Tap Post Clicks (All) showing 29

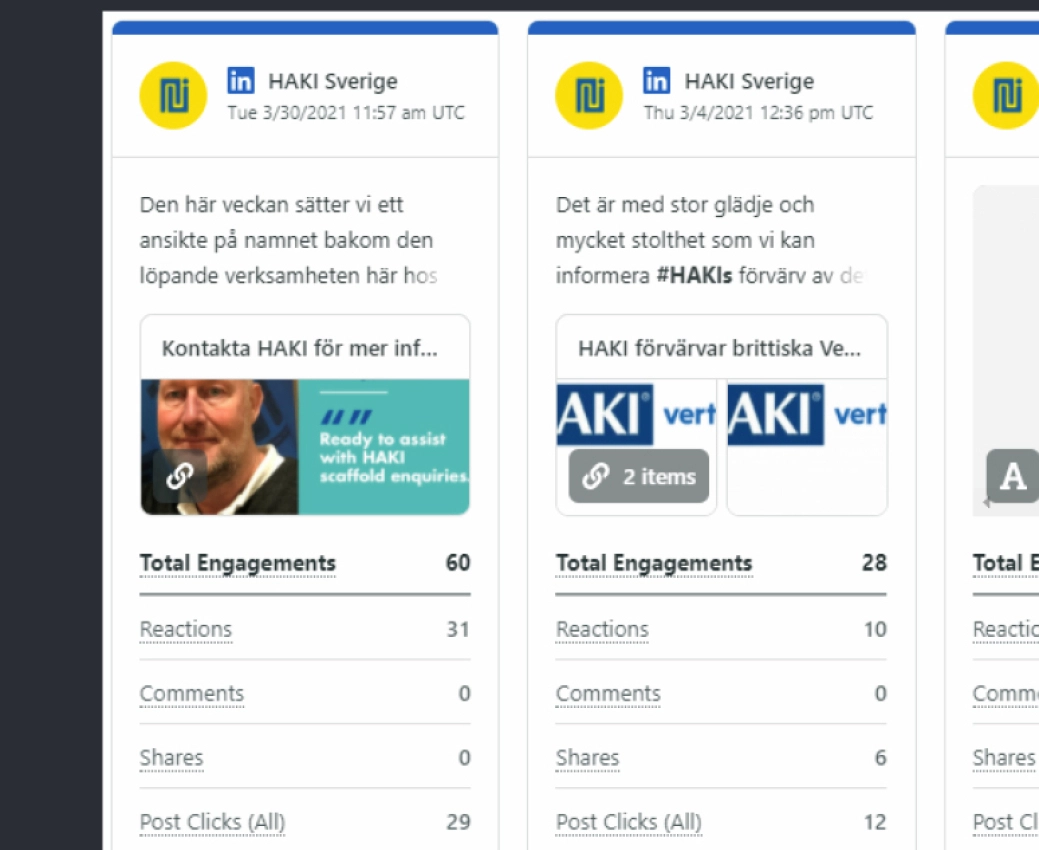pyautogui.click(x=213, y=822)
